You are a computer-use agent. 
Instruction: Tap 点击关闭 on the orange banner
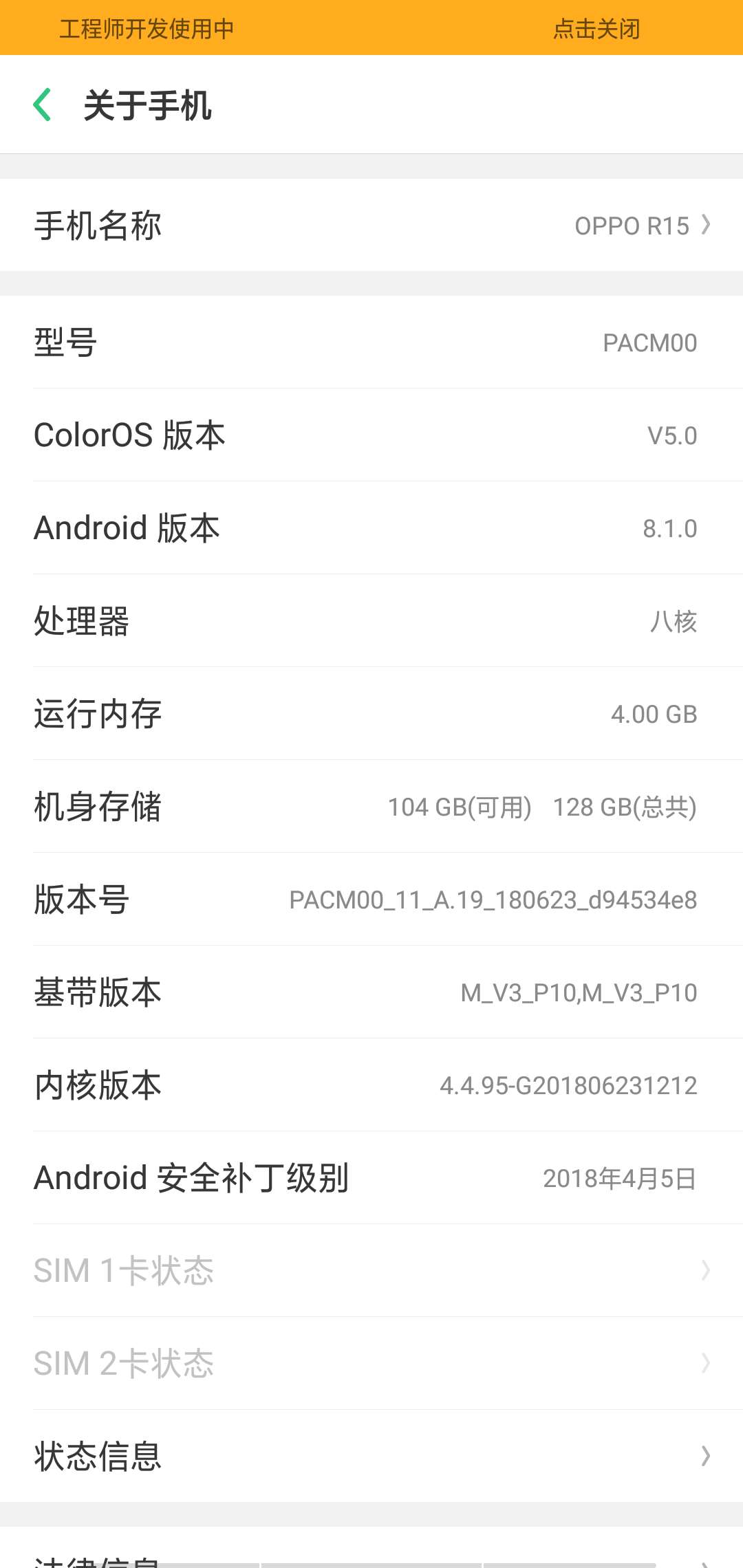[596, 28]
